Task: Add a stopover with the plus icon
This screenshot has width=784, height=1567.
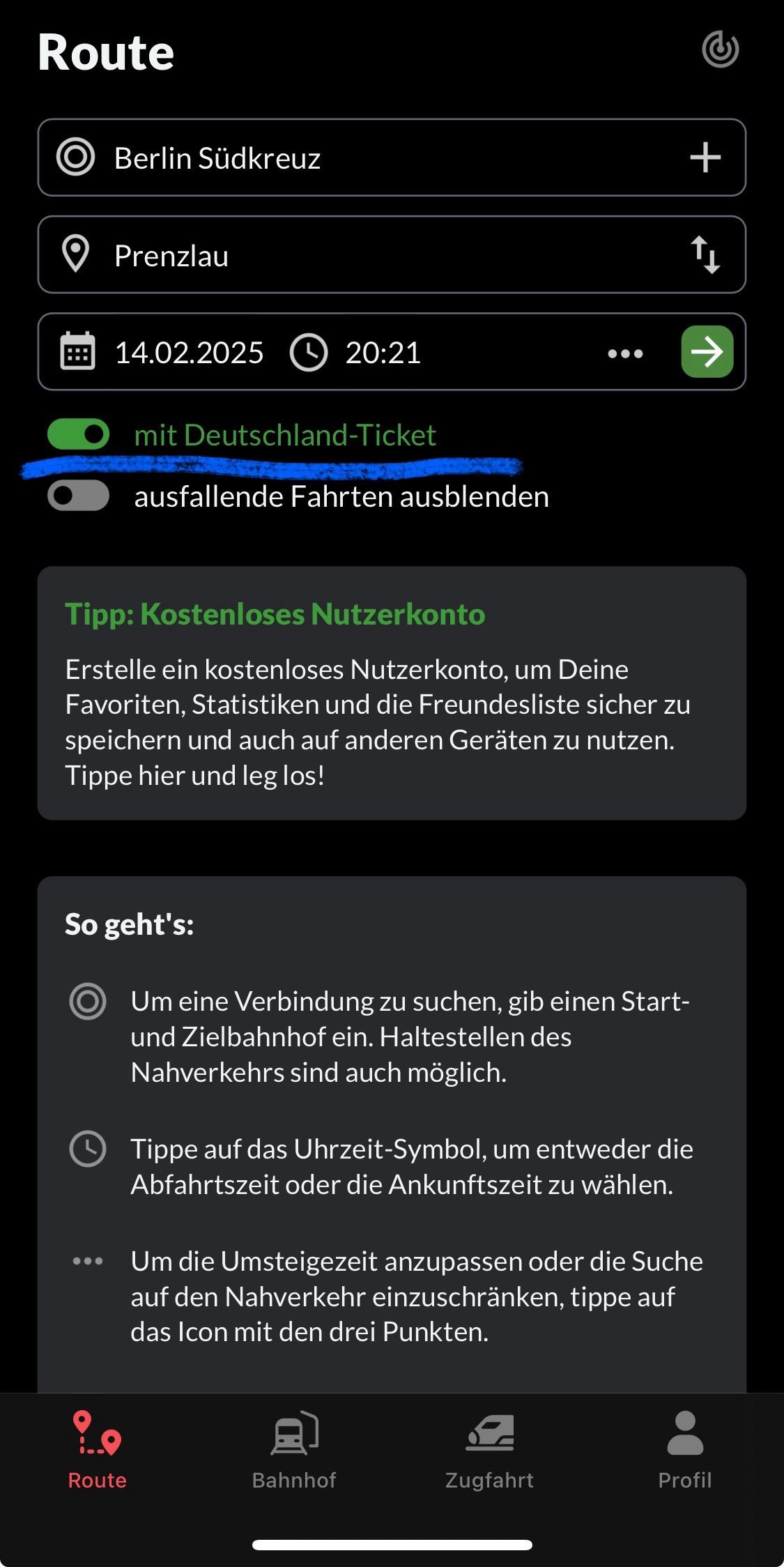Action: tap(705, 158)
